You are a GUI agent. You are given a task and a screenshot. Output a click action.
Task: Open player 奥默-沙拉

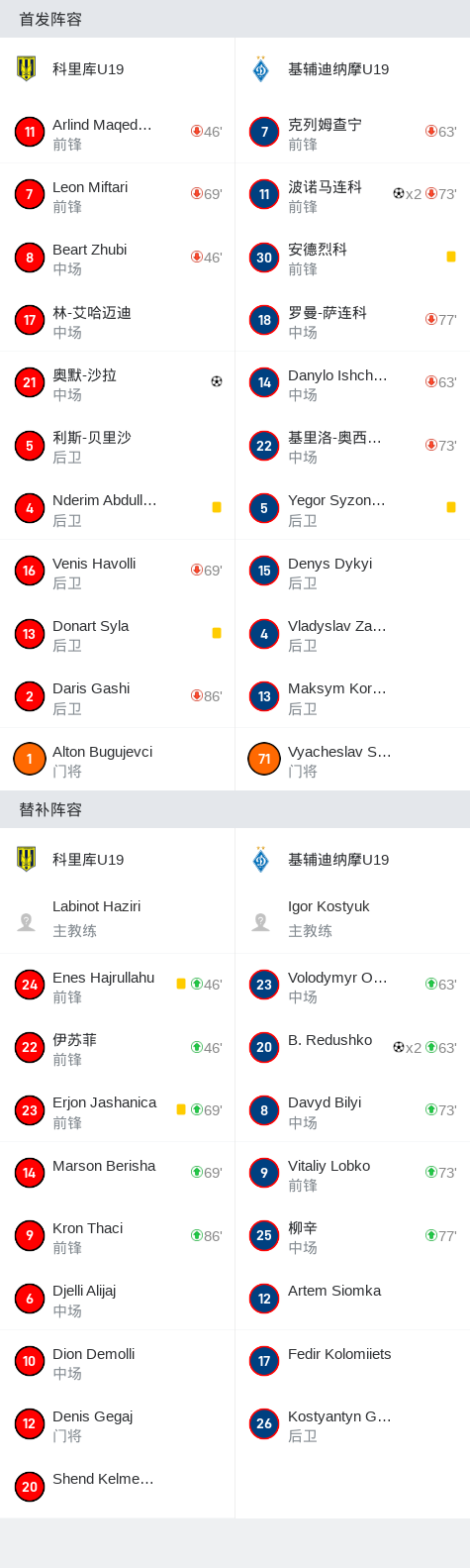click(x=117, y=382)
